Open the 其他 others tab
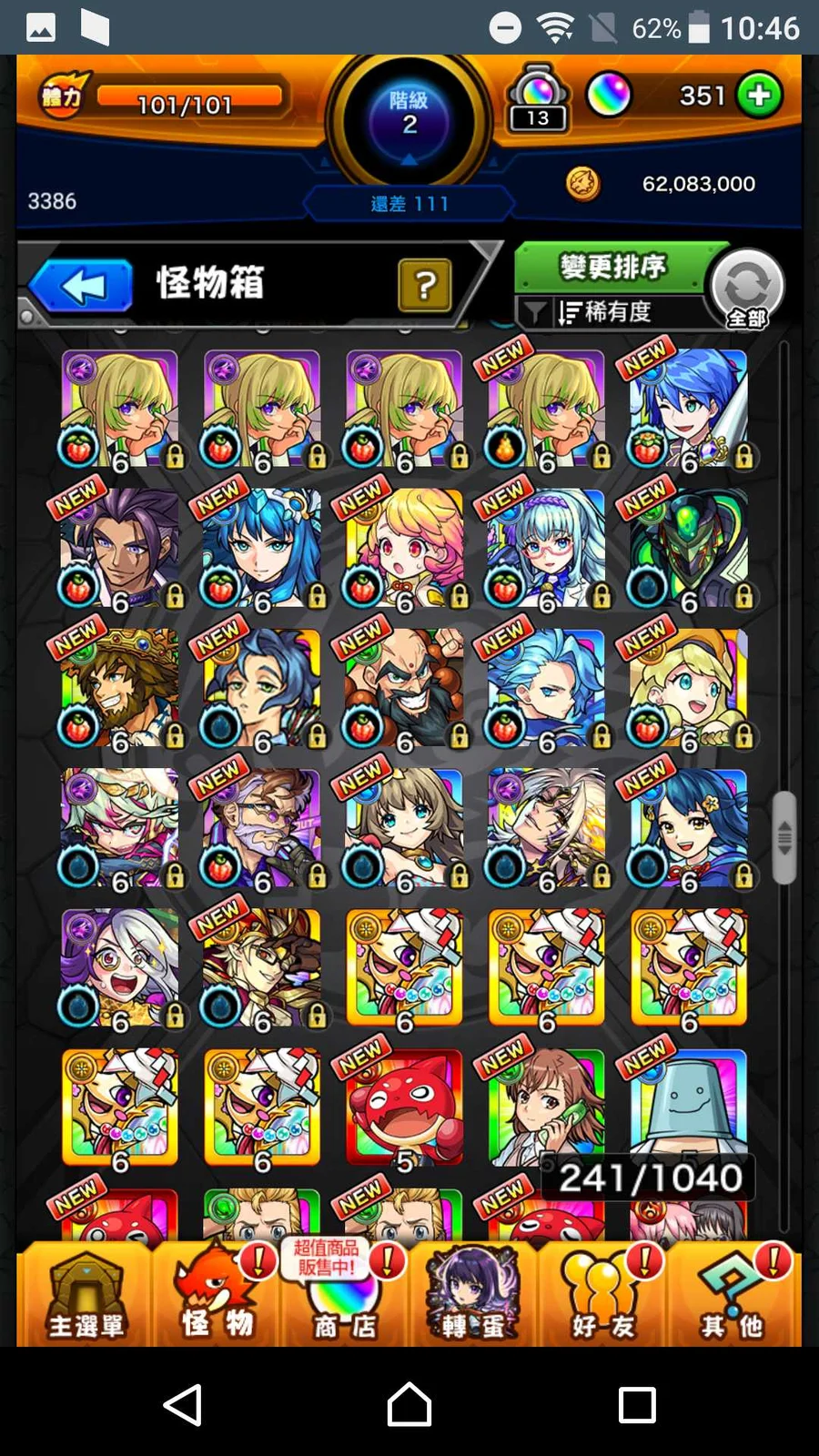The height and width of the screenshot is (1456, 819). coord(732,1296)
